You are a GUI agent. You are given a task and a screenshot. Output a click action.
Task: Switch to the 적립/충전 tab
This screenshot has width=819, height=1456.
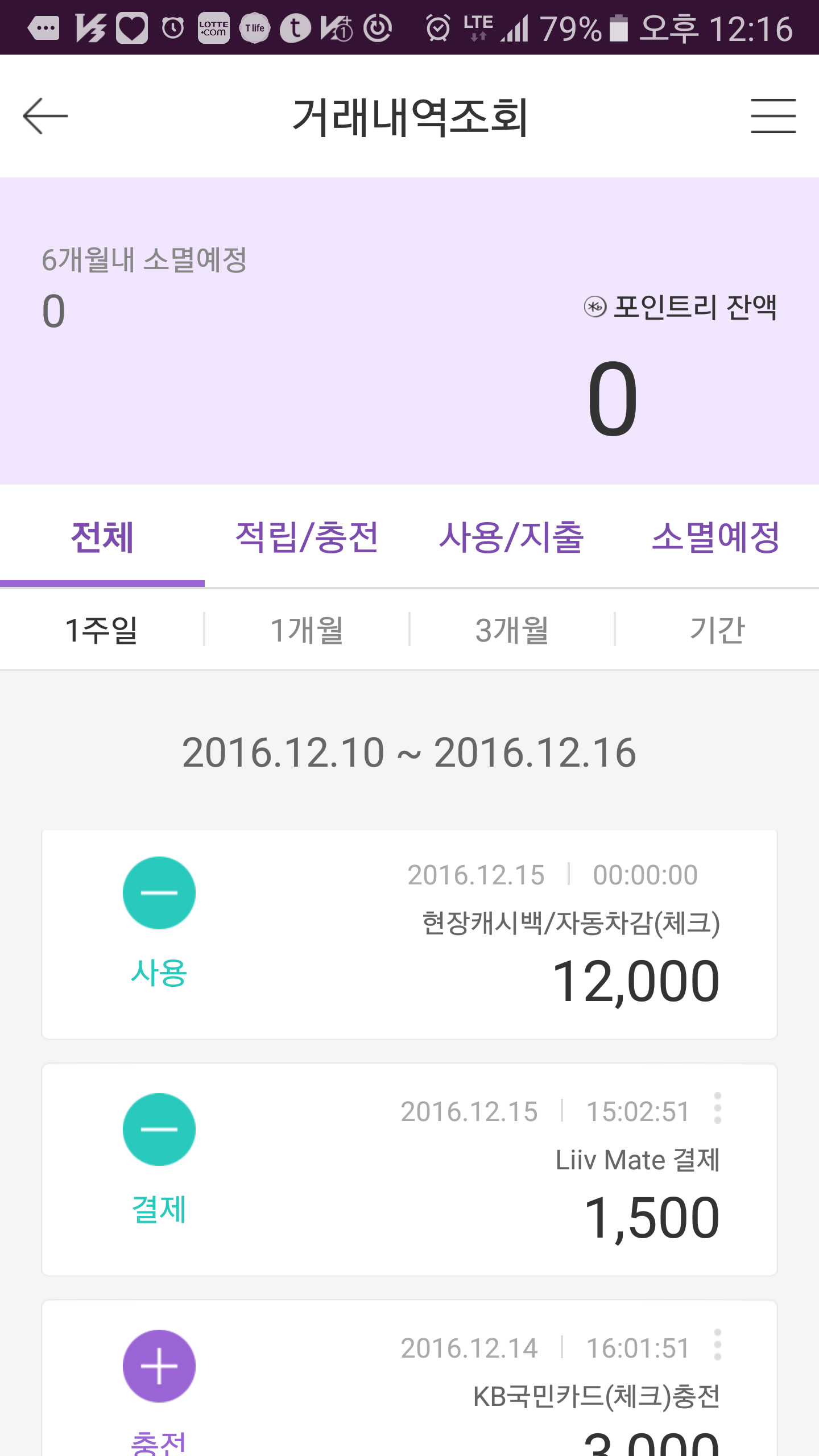click(x=307, y=537)
